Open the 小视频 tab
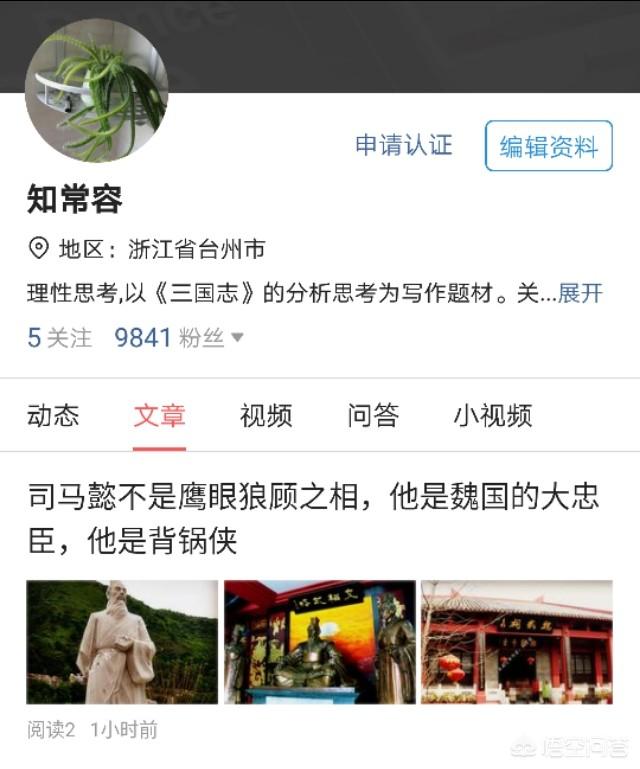The height and width of the screenshot is (769, 640). [x=492, y=415]
